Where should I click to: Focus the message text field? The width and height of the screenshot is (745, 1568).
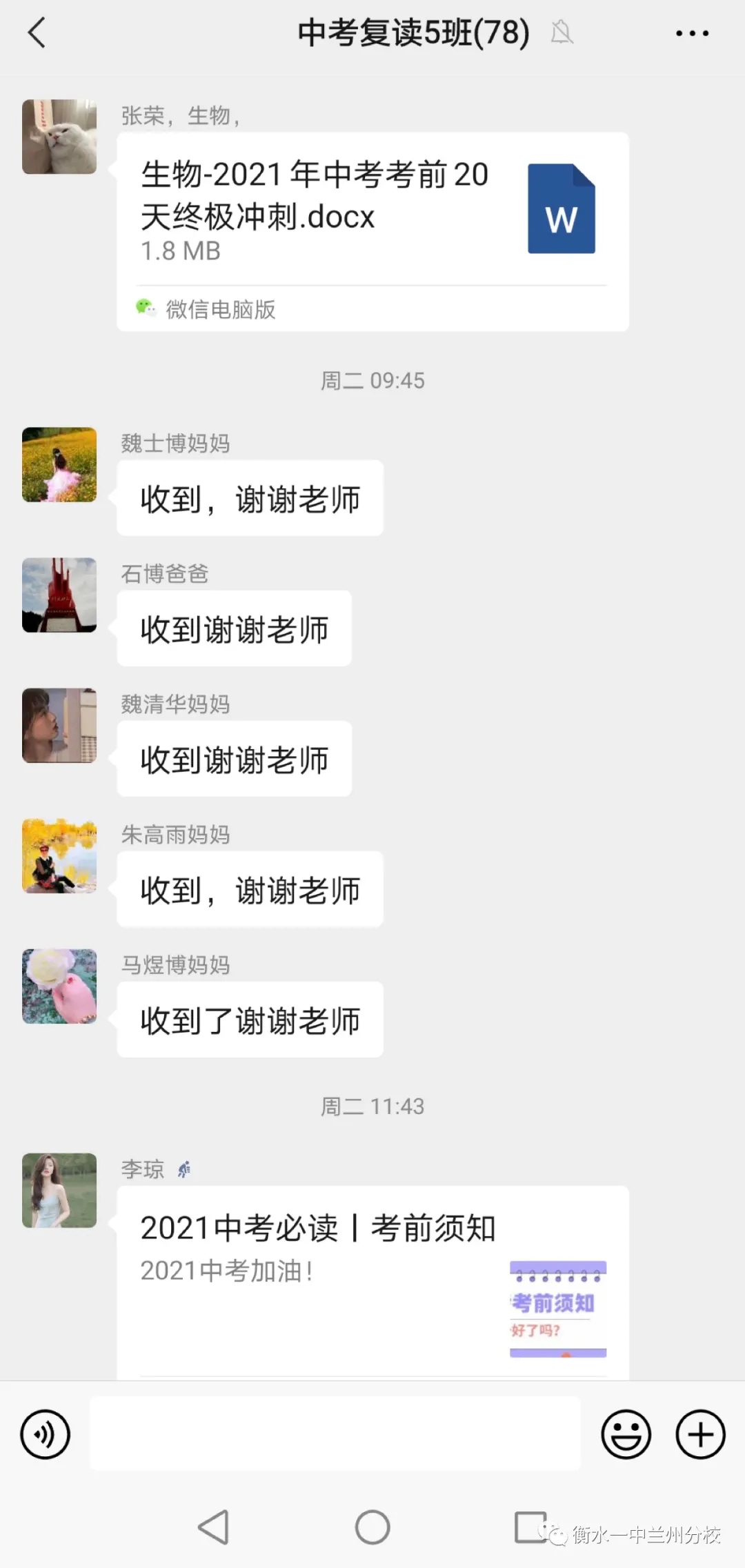click(x=335, y=1434)
